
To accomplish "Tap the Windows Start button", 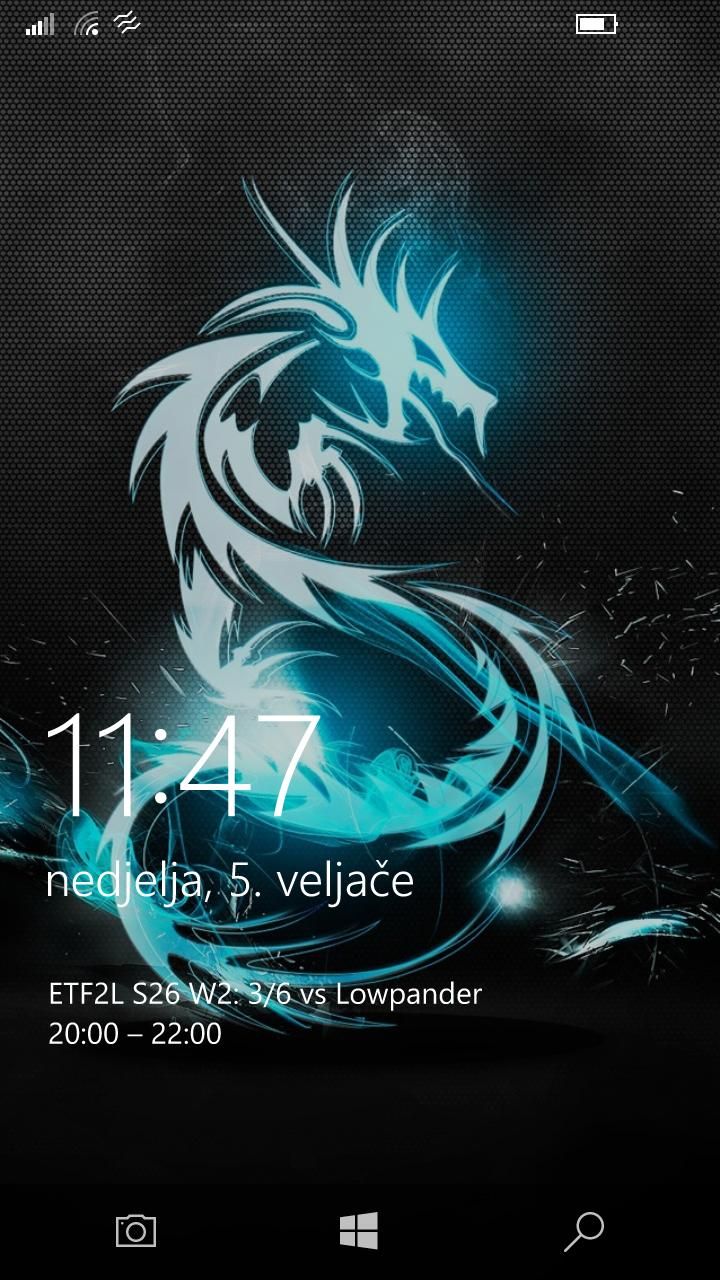I will 359,1231.
